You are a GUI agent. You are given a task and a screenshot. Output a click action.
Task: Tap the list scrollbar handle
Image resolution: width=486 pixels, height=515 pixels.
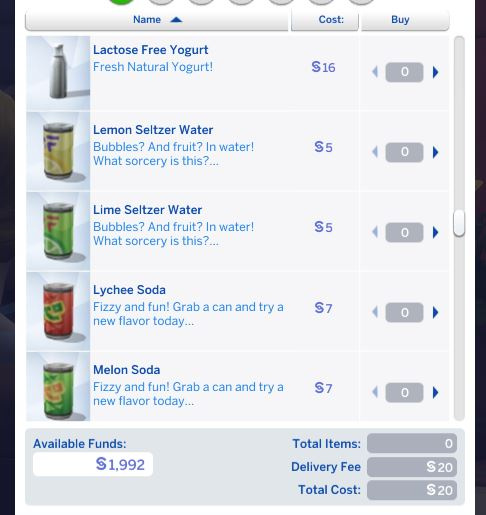point(459,223)
